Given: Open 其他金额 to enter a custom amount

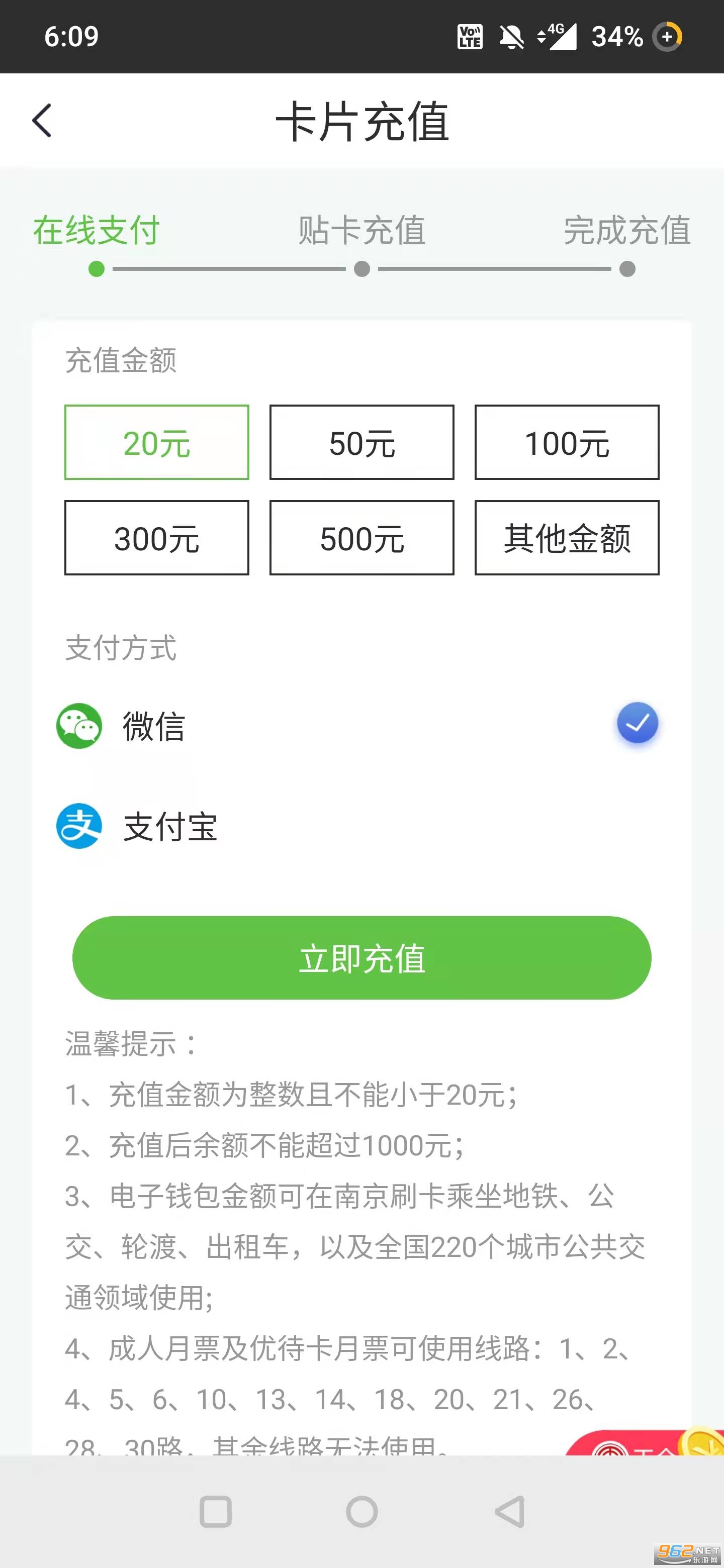Looking at the screenshot, I should click(x=567, y=537).
